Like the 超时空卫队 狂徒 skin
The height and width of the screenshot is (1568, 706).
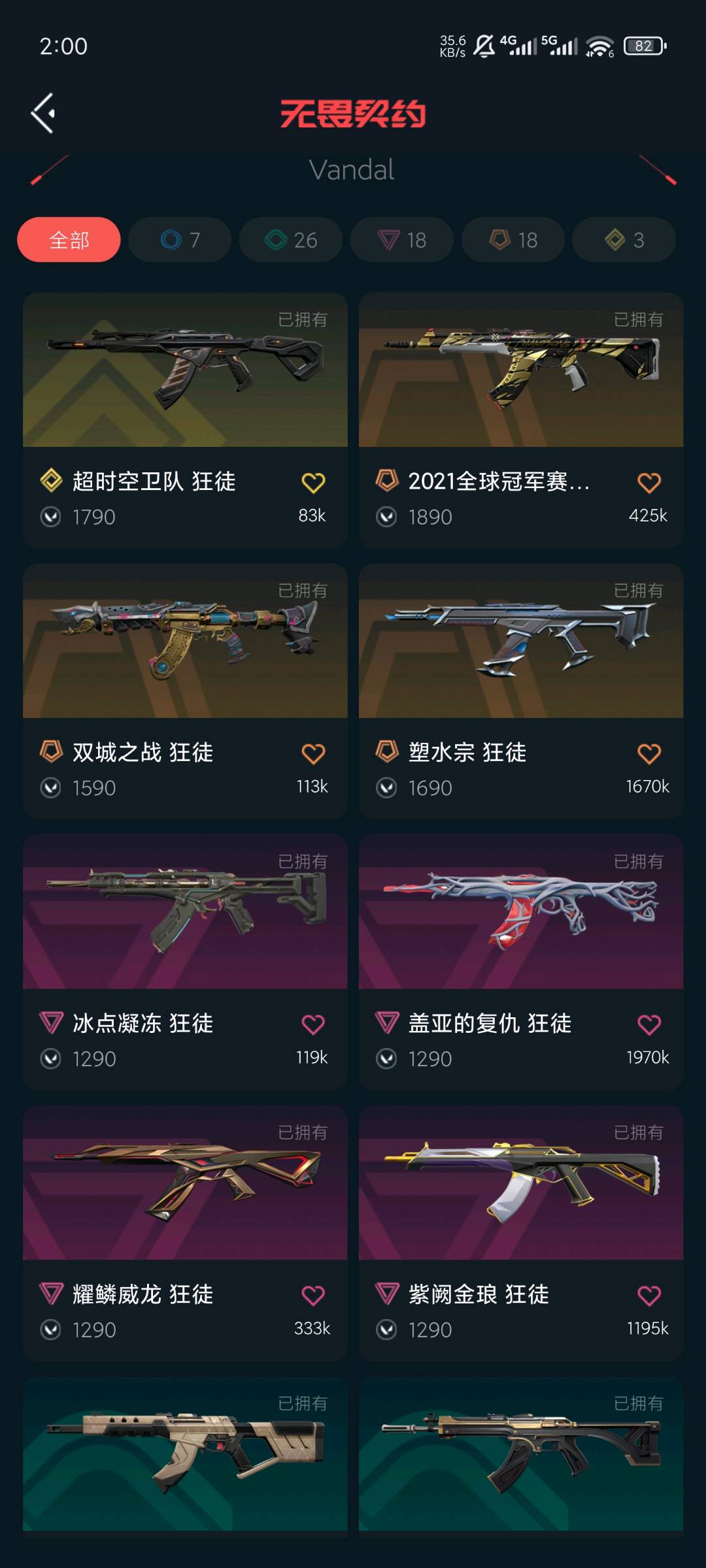pyautogui.click(x=313, y=483)
